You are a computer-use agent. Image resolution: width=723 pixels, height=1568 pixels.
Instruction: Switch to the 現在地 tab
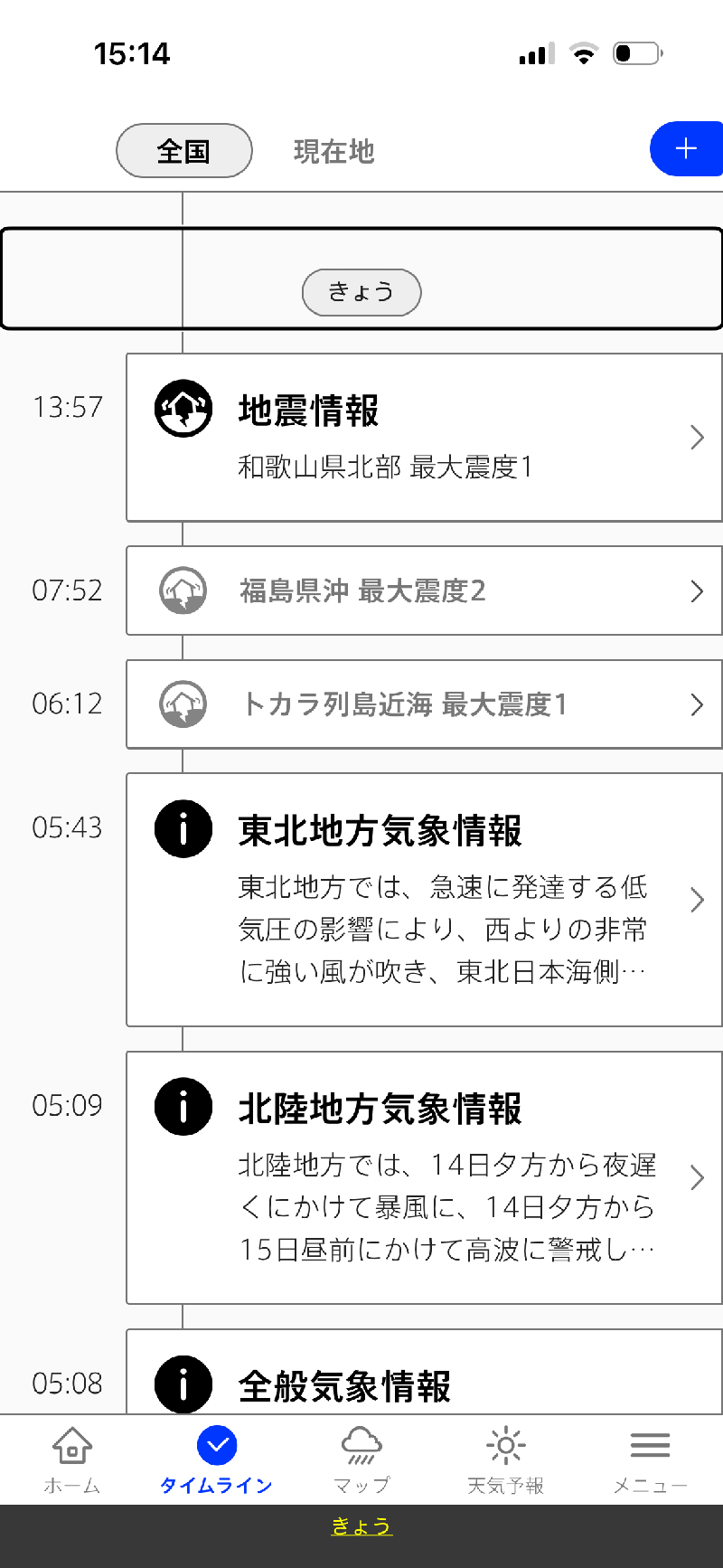(333, 151)
